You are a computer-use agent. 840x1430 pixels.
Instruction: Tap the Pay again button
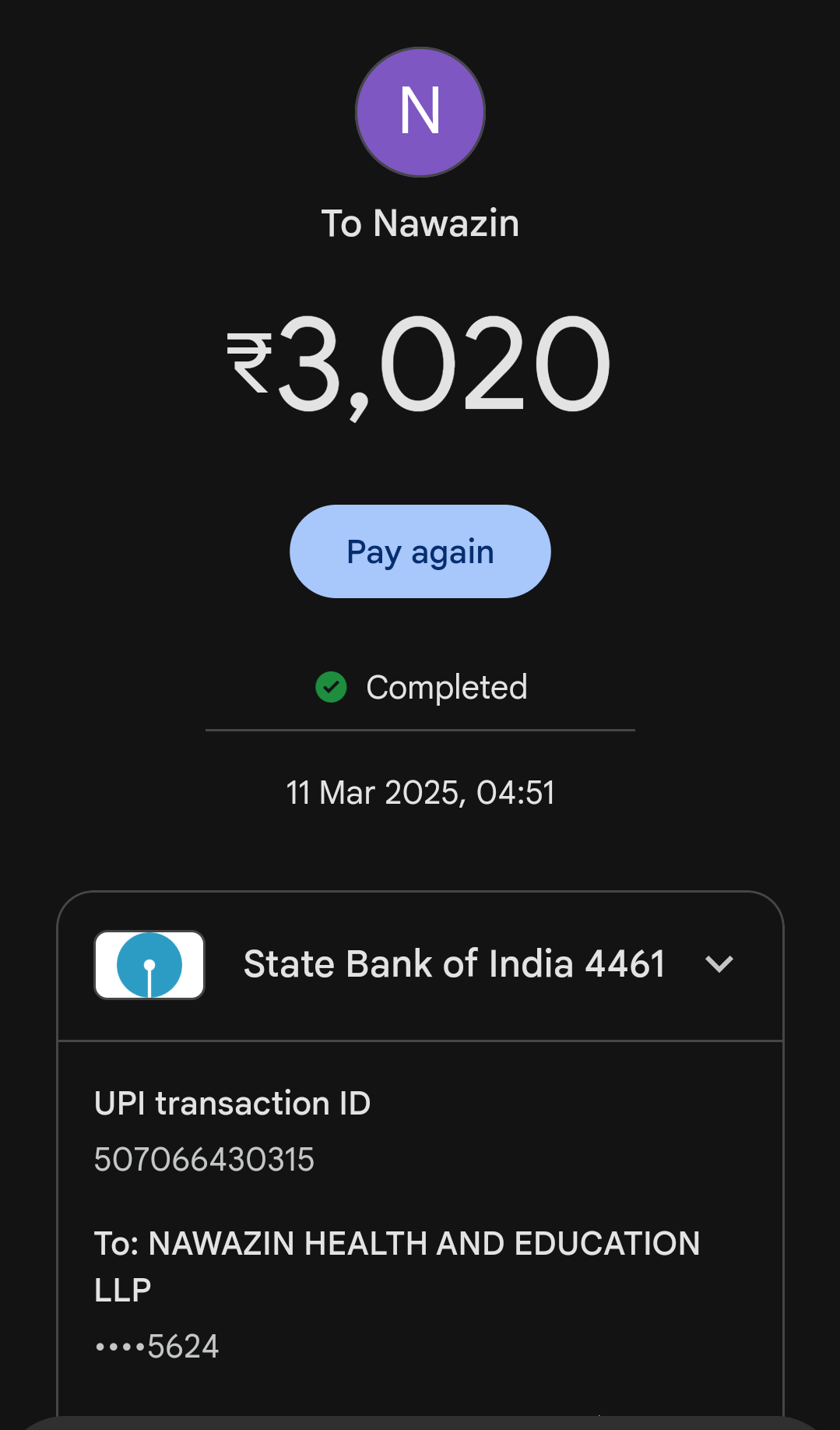point(420,551)
